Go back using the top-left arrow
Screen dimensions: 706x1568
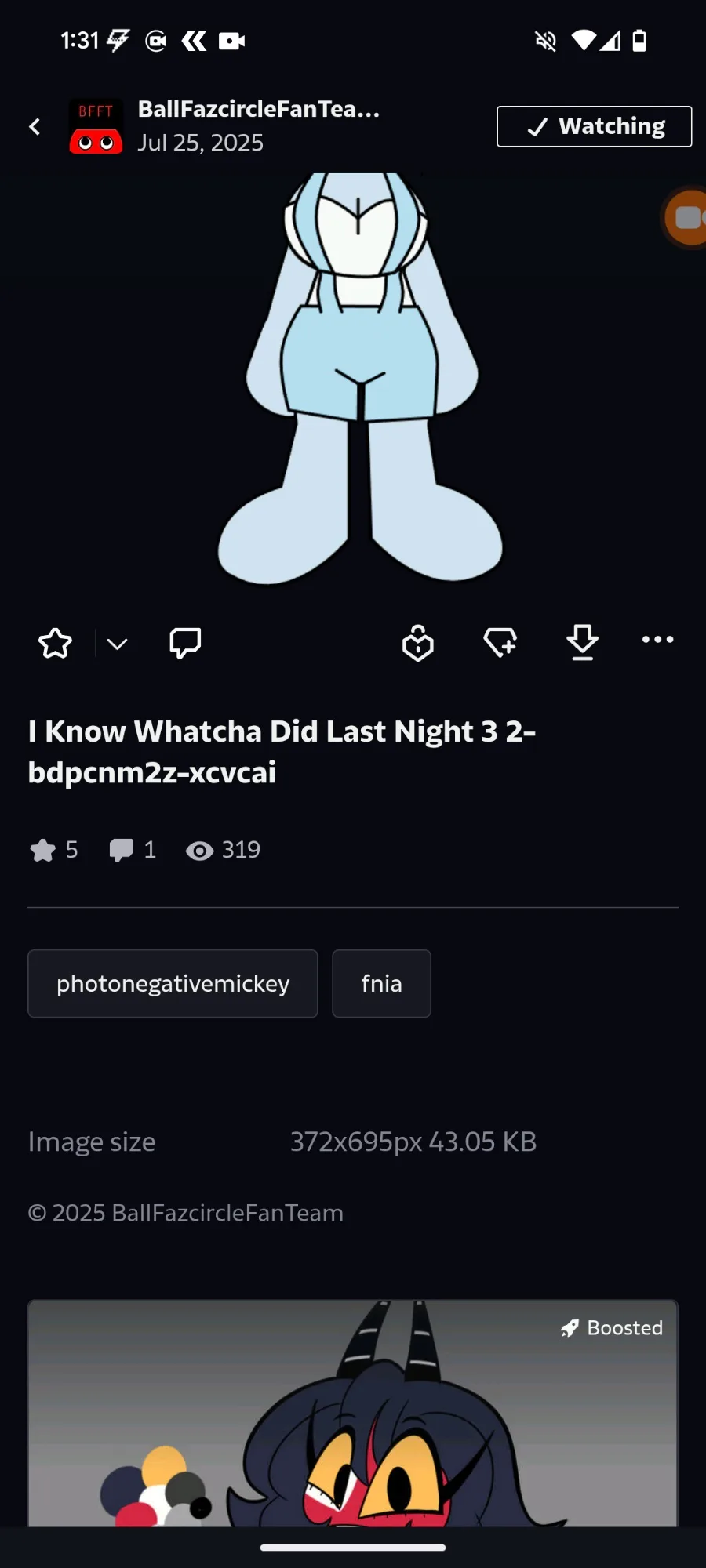coord(35,126)
